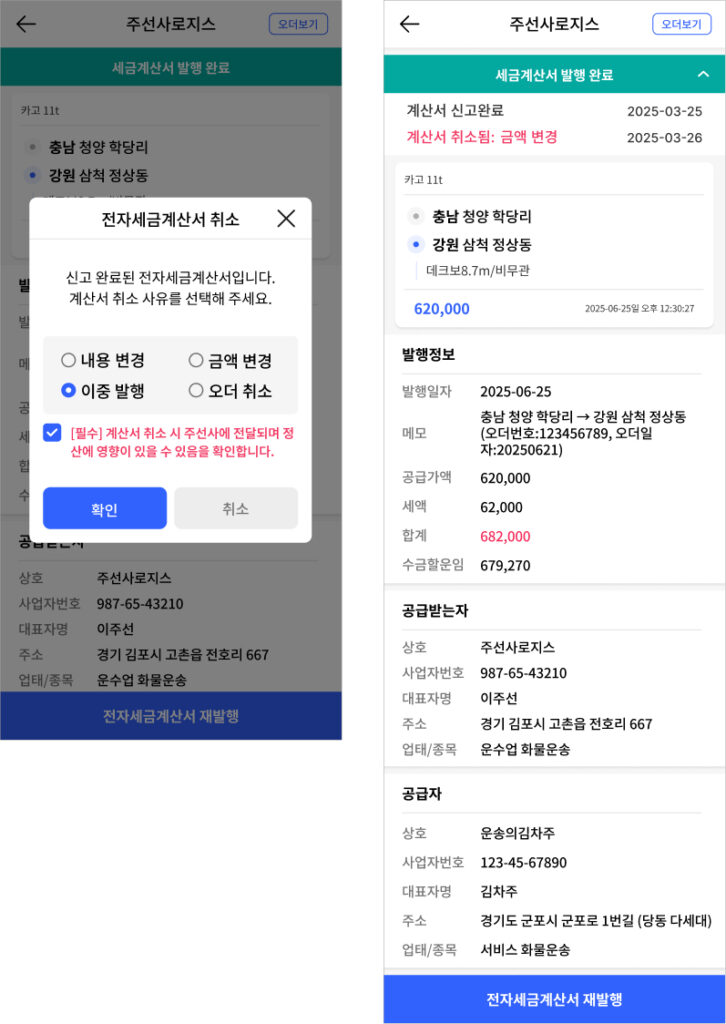Uncheck the [필수] confirmation checkbox

52,432
